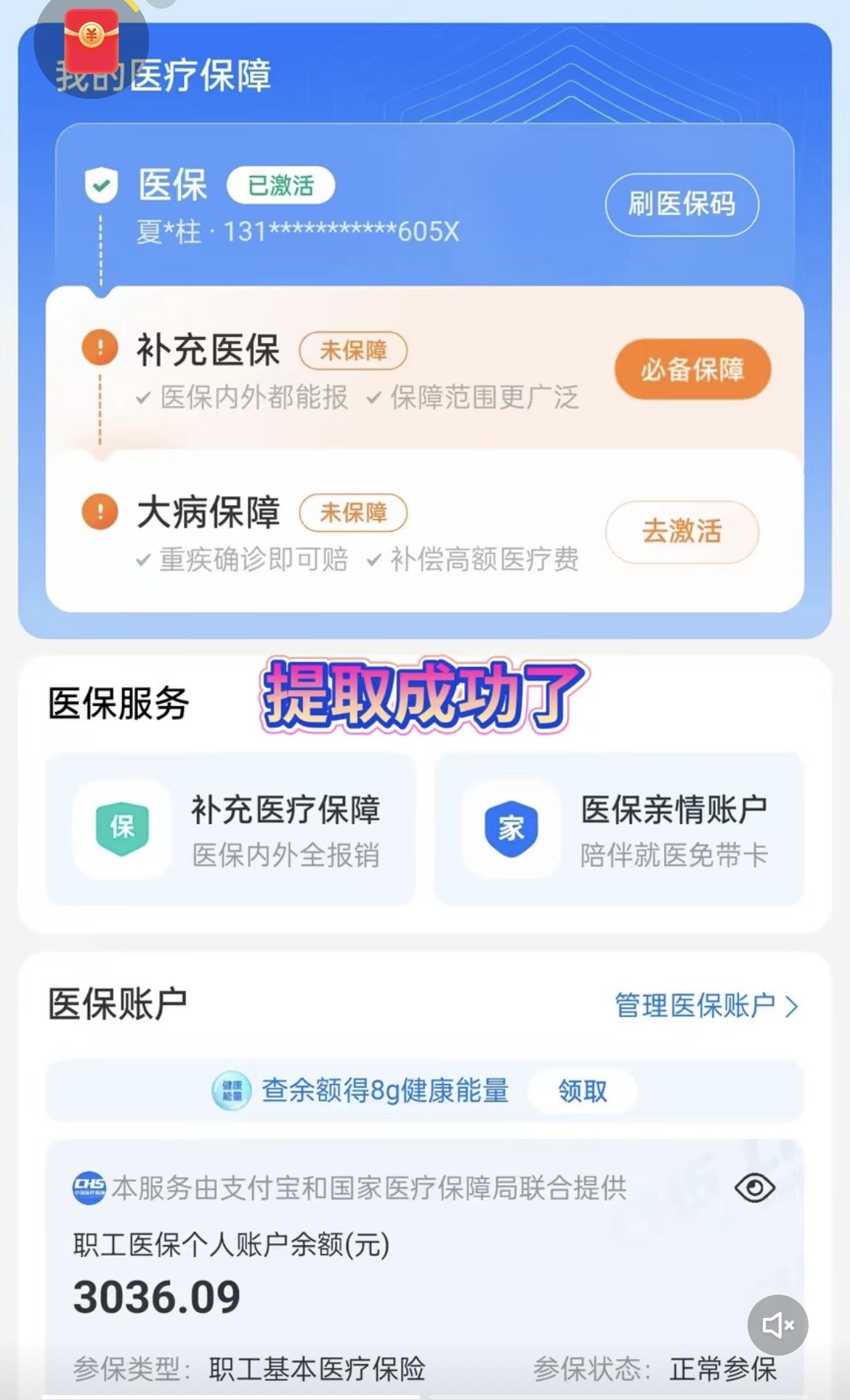Image resolution: width=850 pixels, height=1400 pixels.
Task: Select the blue 家 shield icon for 医保亲情账户
Action: (x=511, y=828)
